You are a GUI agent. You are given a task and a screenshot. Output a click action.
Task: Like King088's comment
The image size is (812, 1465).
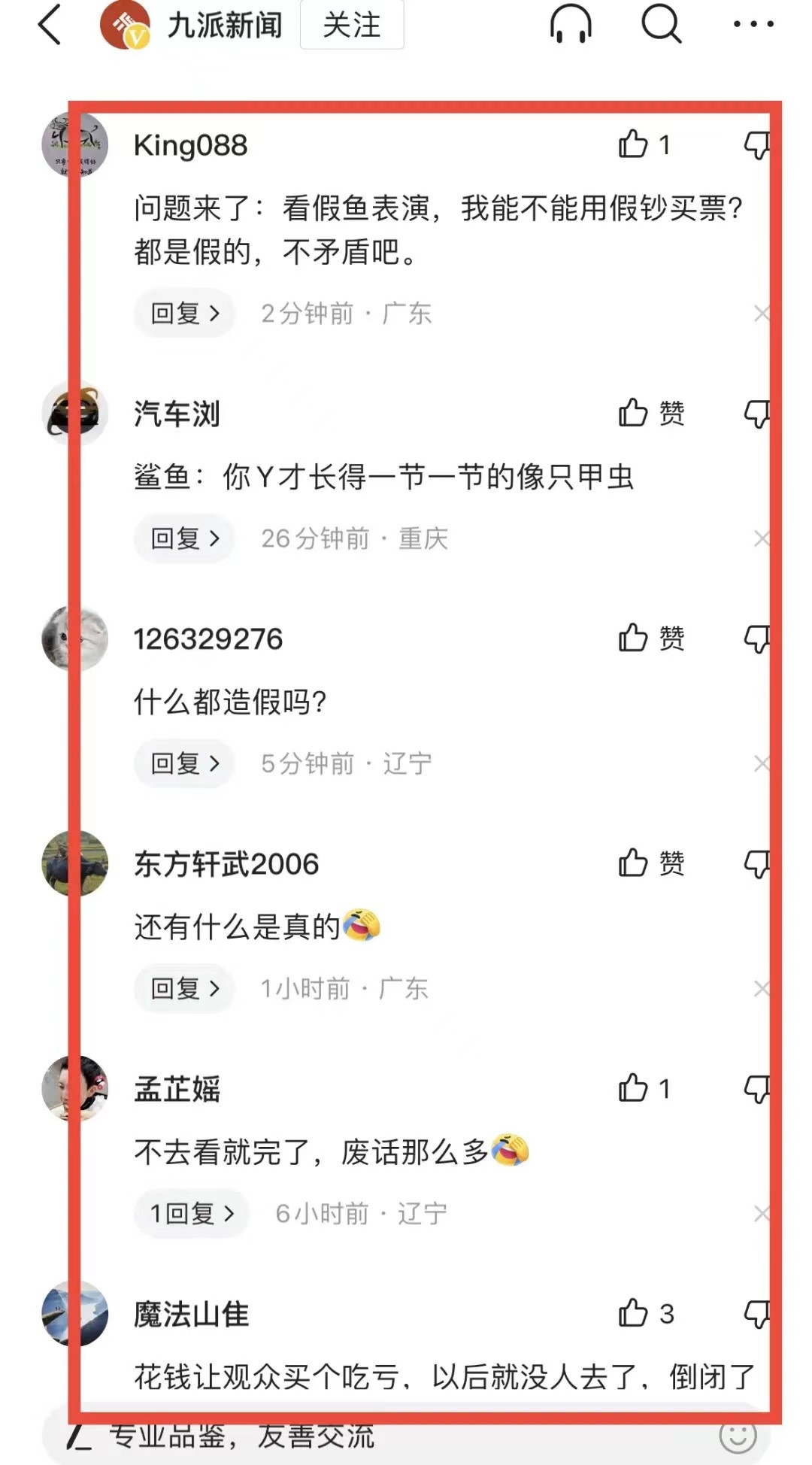click(x=633, y=144)
